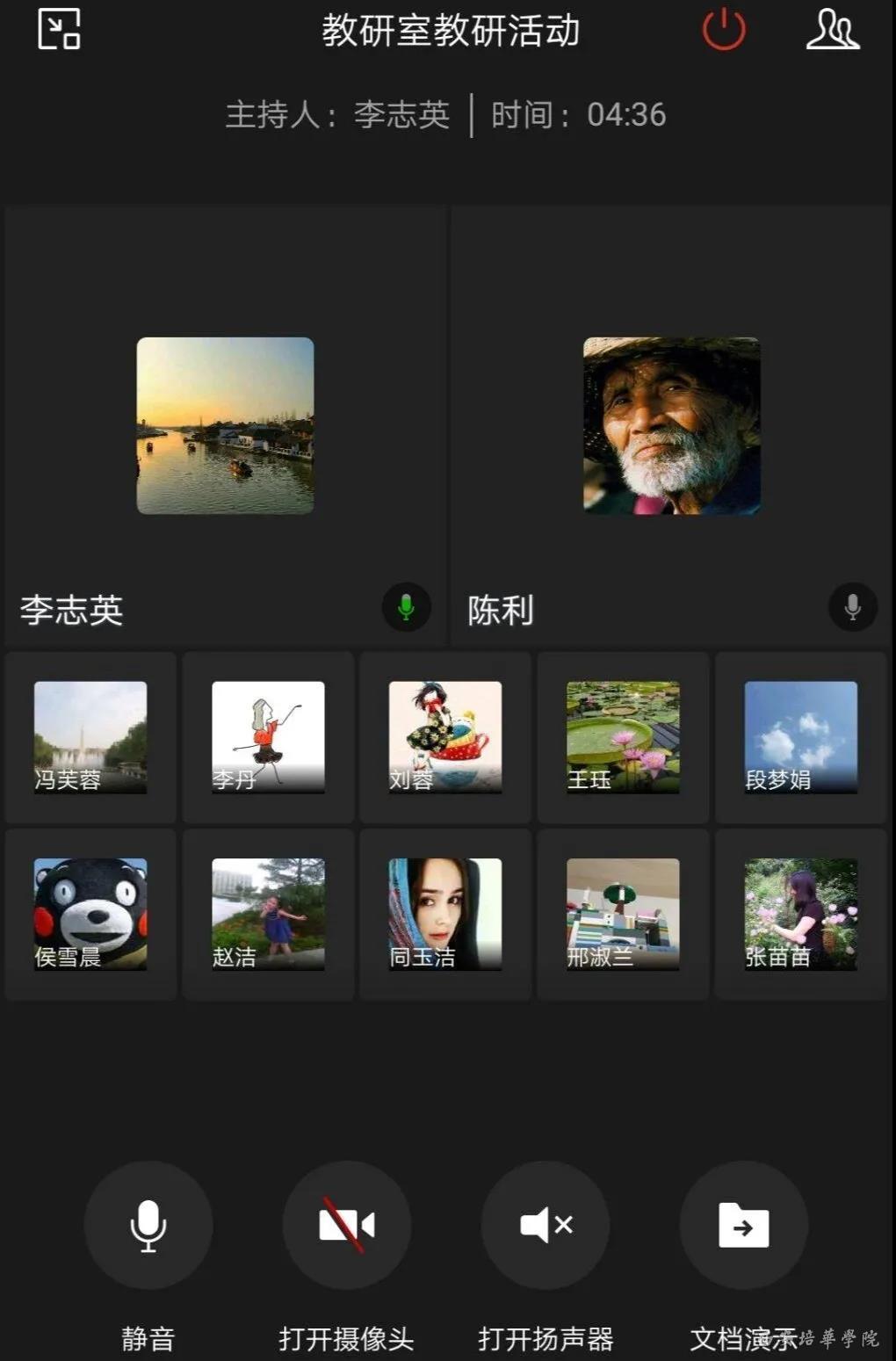Tap 李志英's green microphone icon
896x1361 pixels.
(x=406, y=607)
